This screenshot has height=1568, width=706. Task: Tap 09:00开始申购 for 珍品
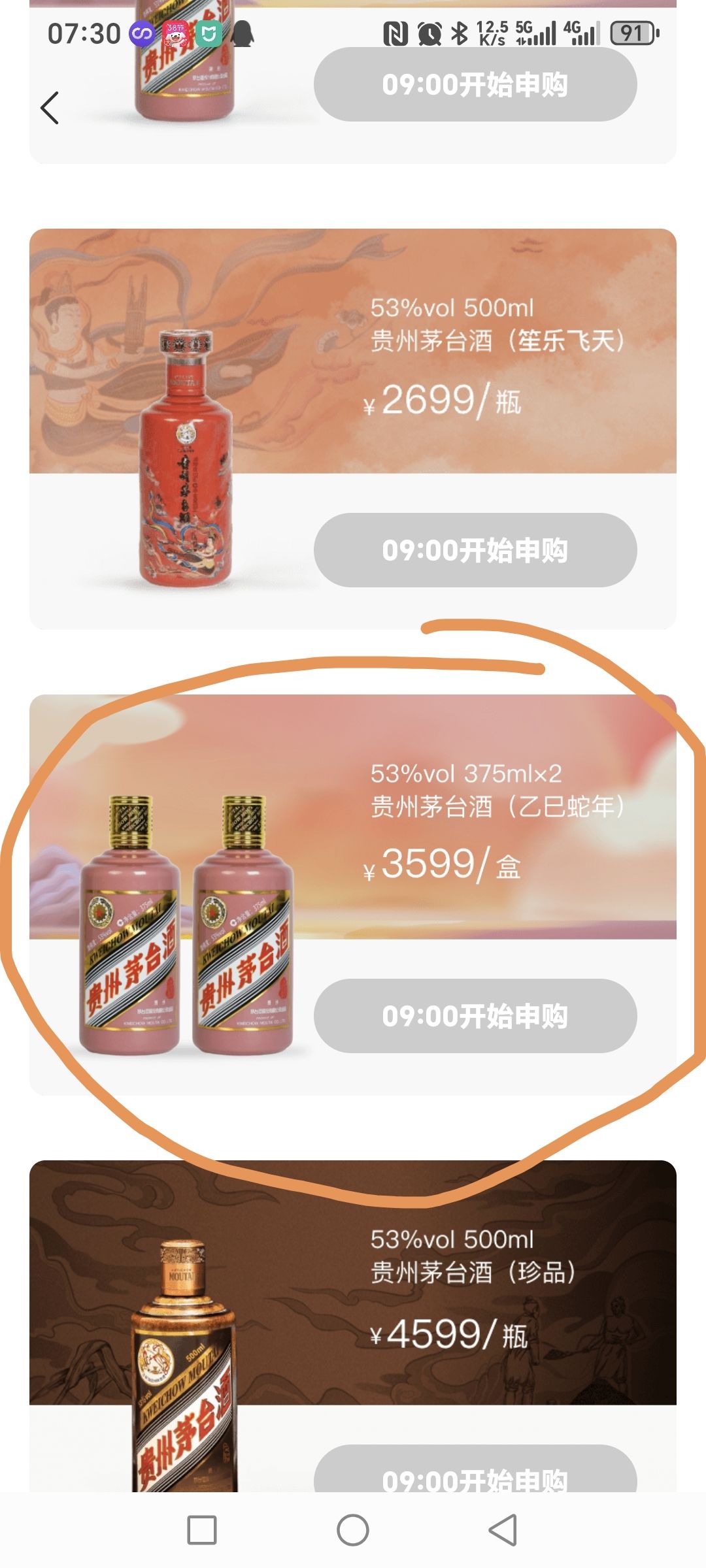(x=475, y=1473)
